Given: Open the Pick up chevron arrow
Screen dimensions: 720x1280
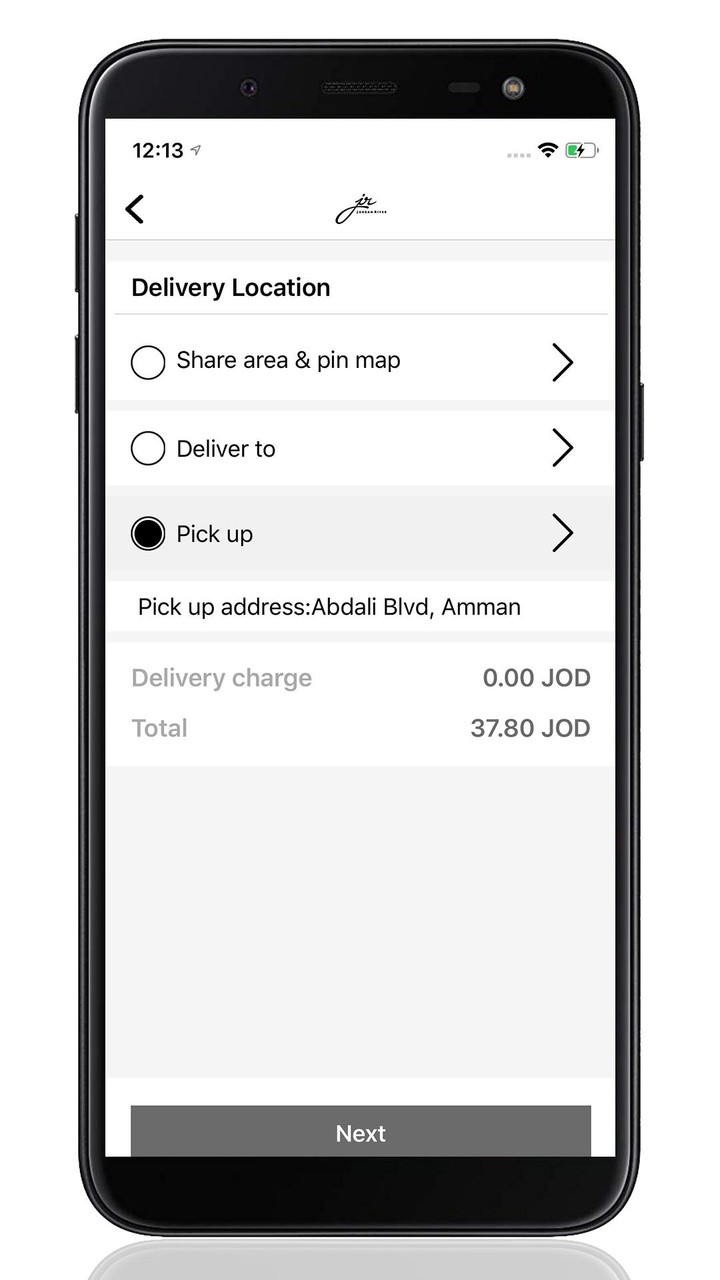Looking at the screenshot, I should (x=562, y=534).
